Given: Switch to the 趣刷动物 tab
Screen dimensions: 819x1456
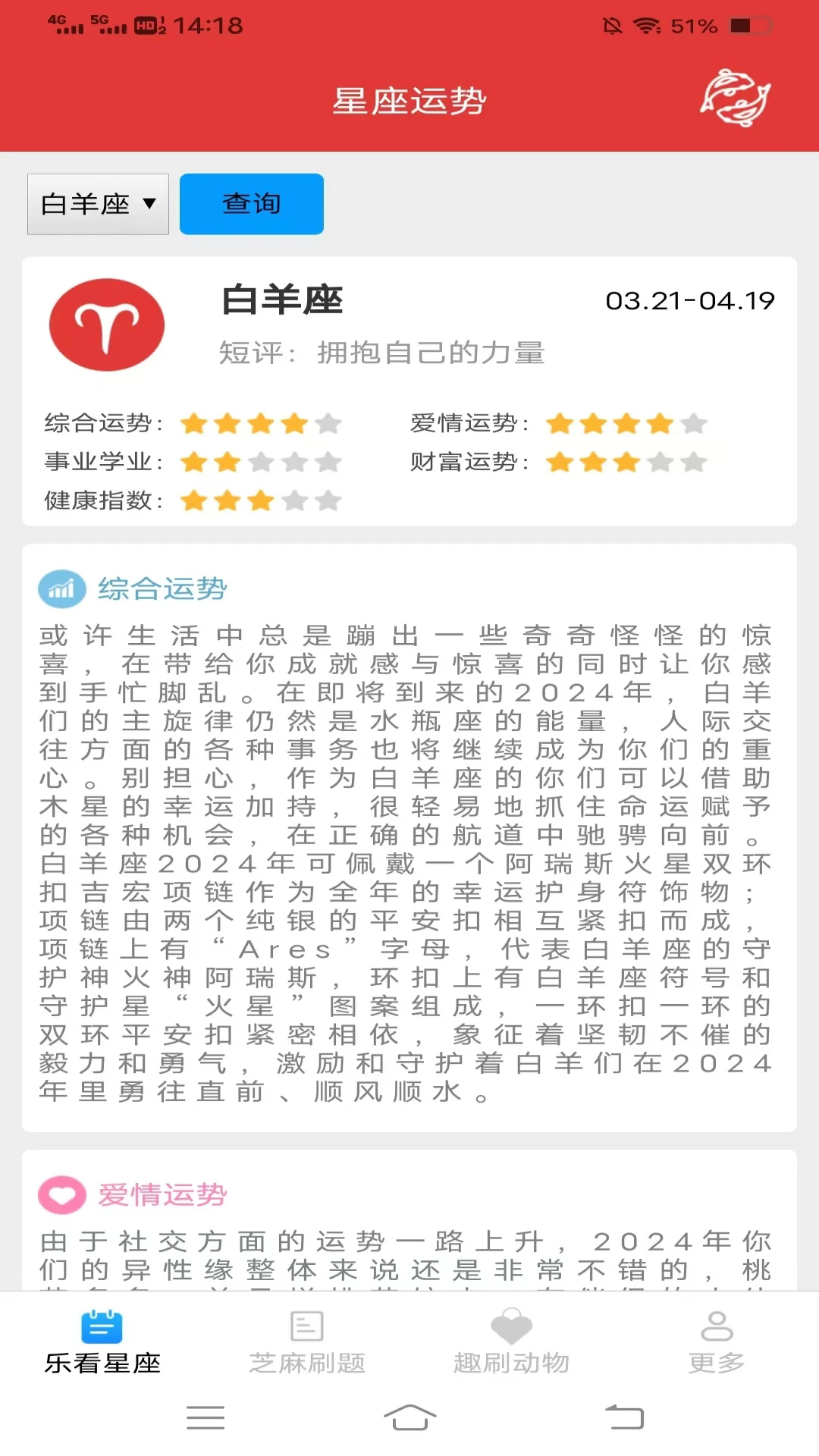Looking at the screenshot, I should pyautogui.click(x=510, y=1339).
